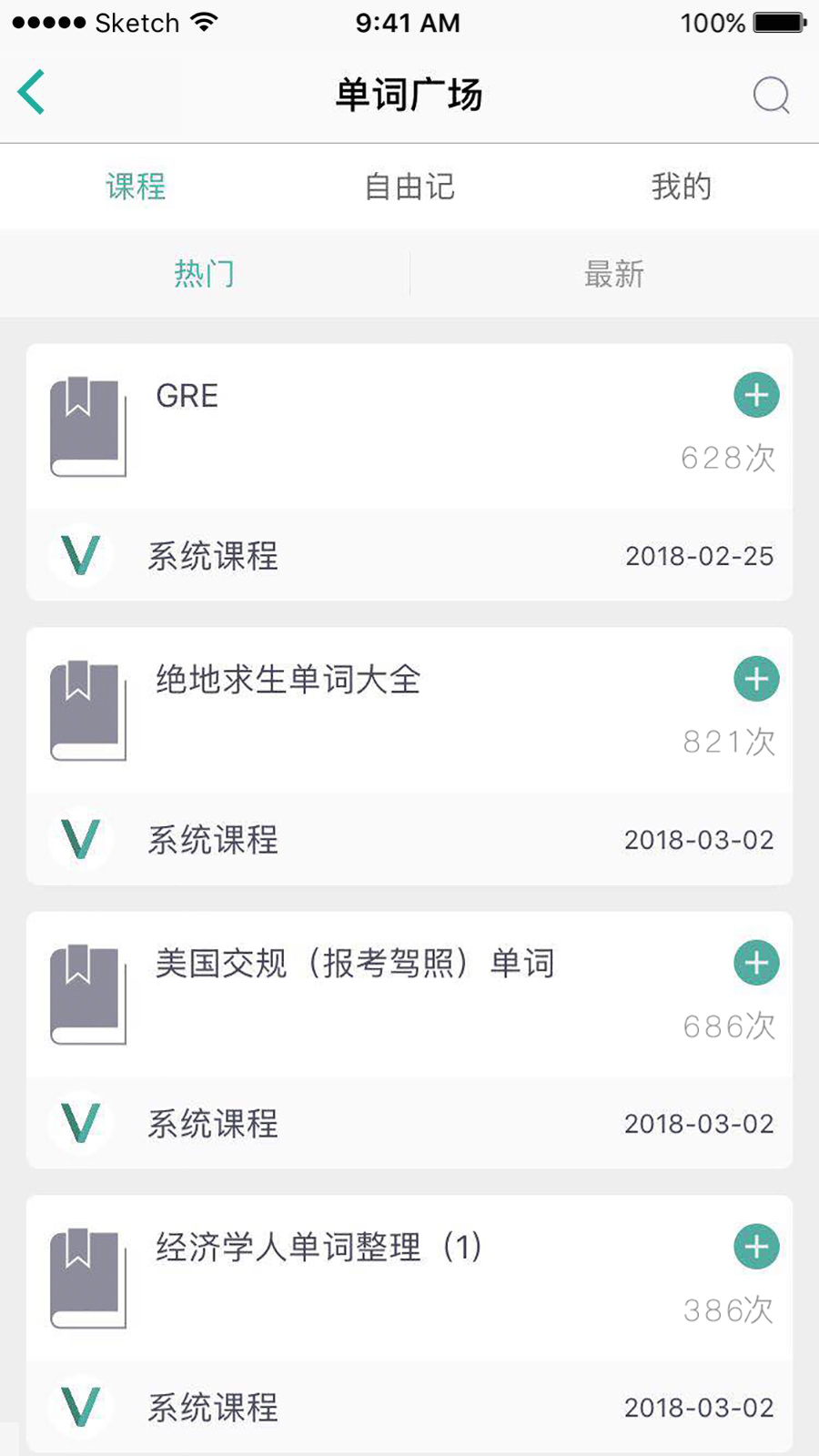Tap the book icon for 美国交规 course
This screenshot has height=1456, width=819.
coord(88,996)
